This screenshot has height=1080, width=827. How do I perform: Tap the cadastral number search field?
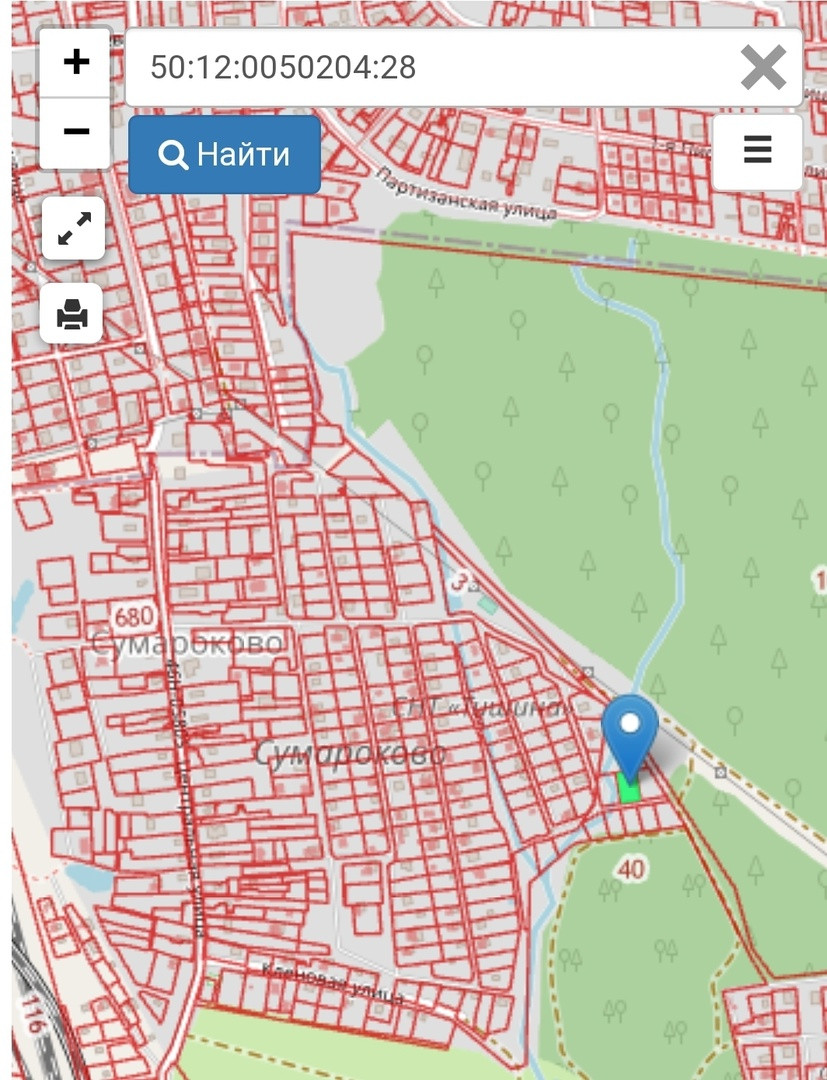tap(430, 67)
